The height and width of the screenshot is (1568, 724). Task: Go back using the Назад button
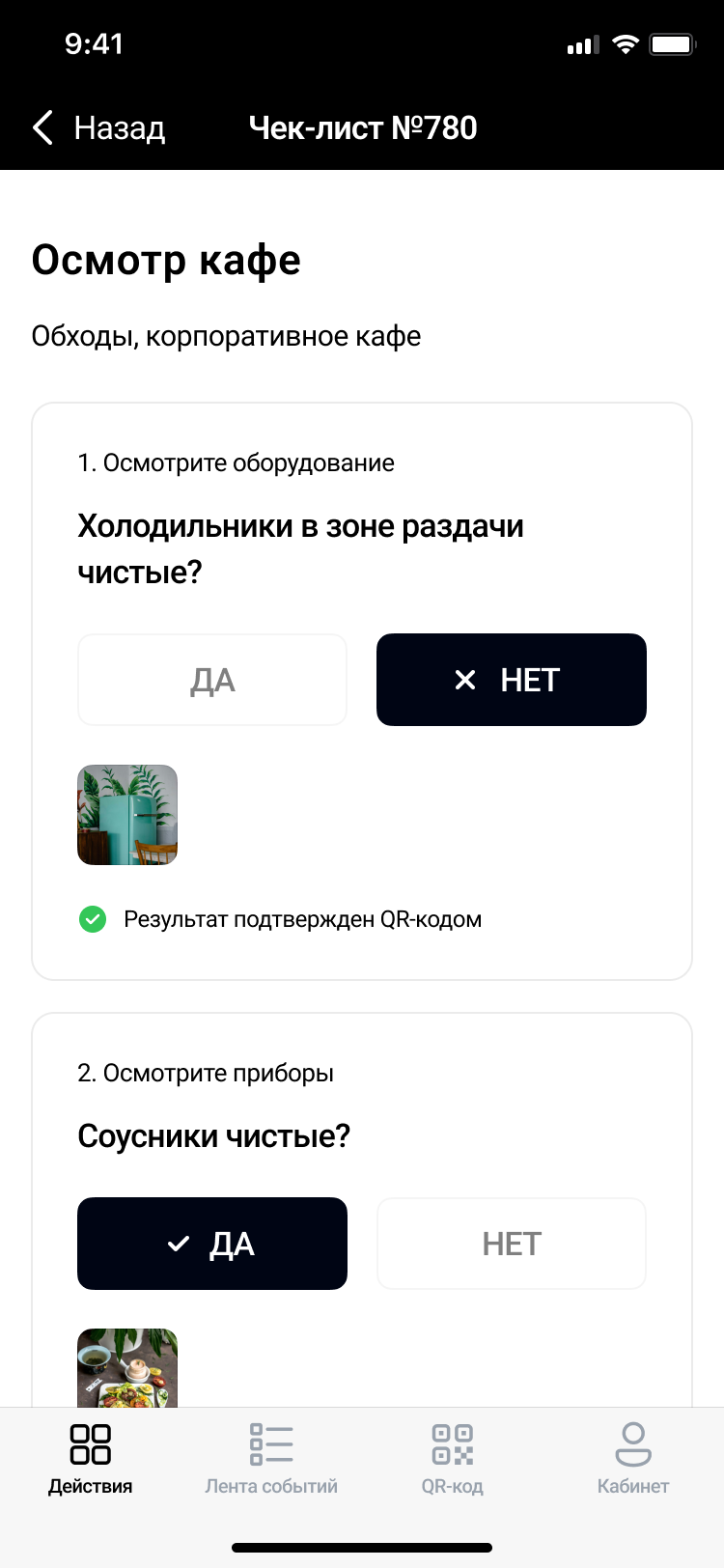pos(98,127)
